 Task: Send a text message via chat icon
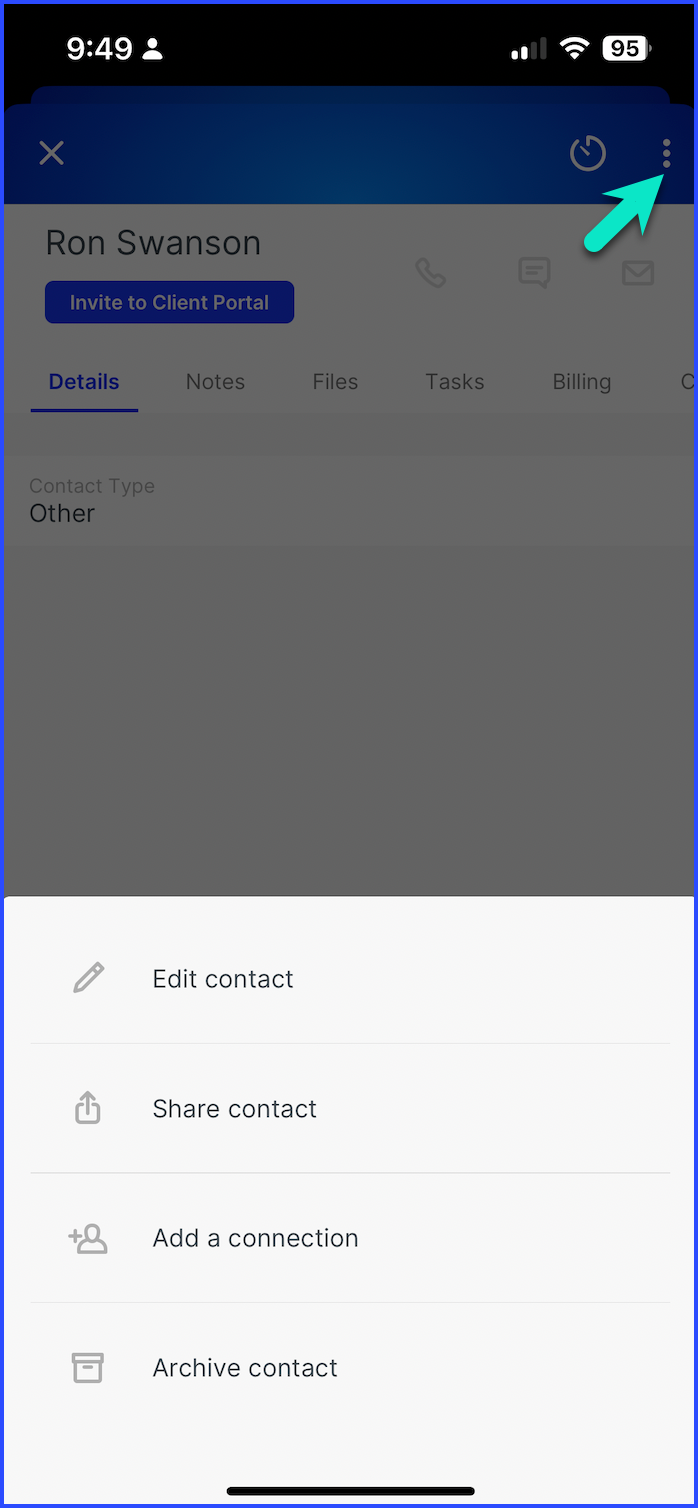click(534, 272)
